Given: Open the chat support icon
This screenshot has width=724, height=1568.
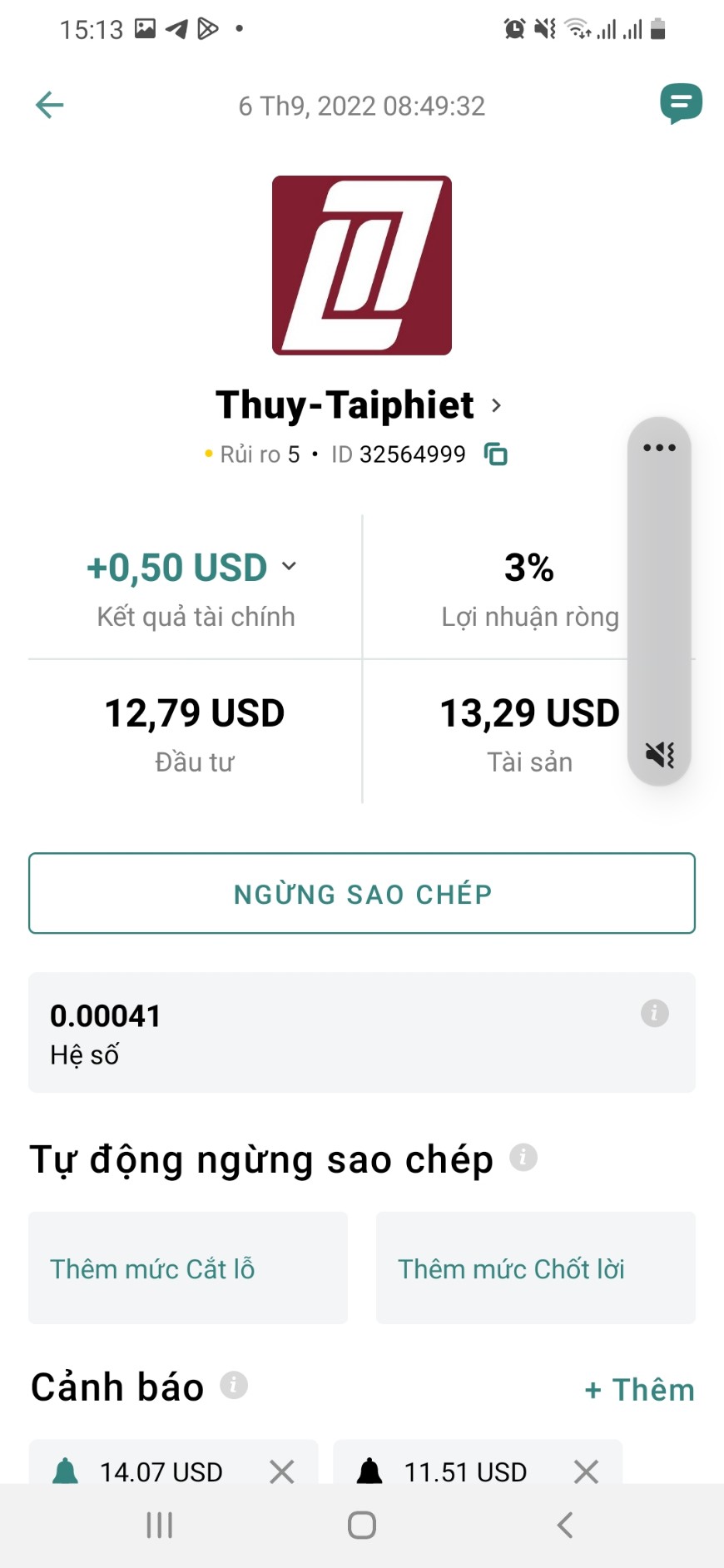Looking at the screenshot, I should click(681, 104).
